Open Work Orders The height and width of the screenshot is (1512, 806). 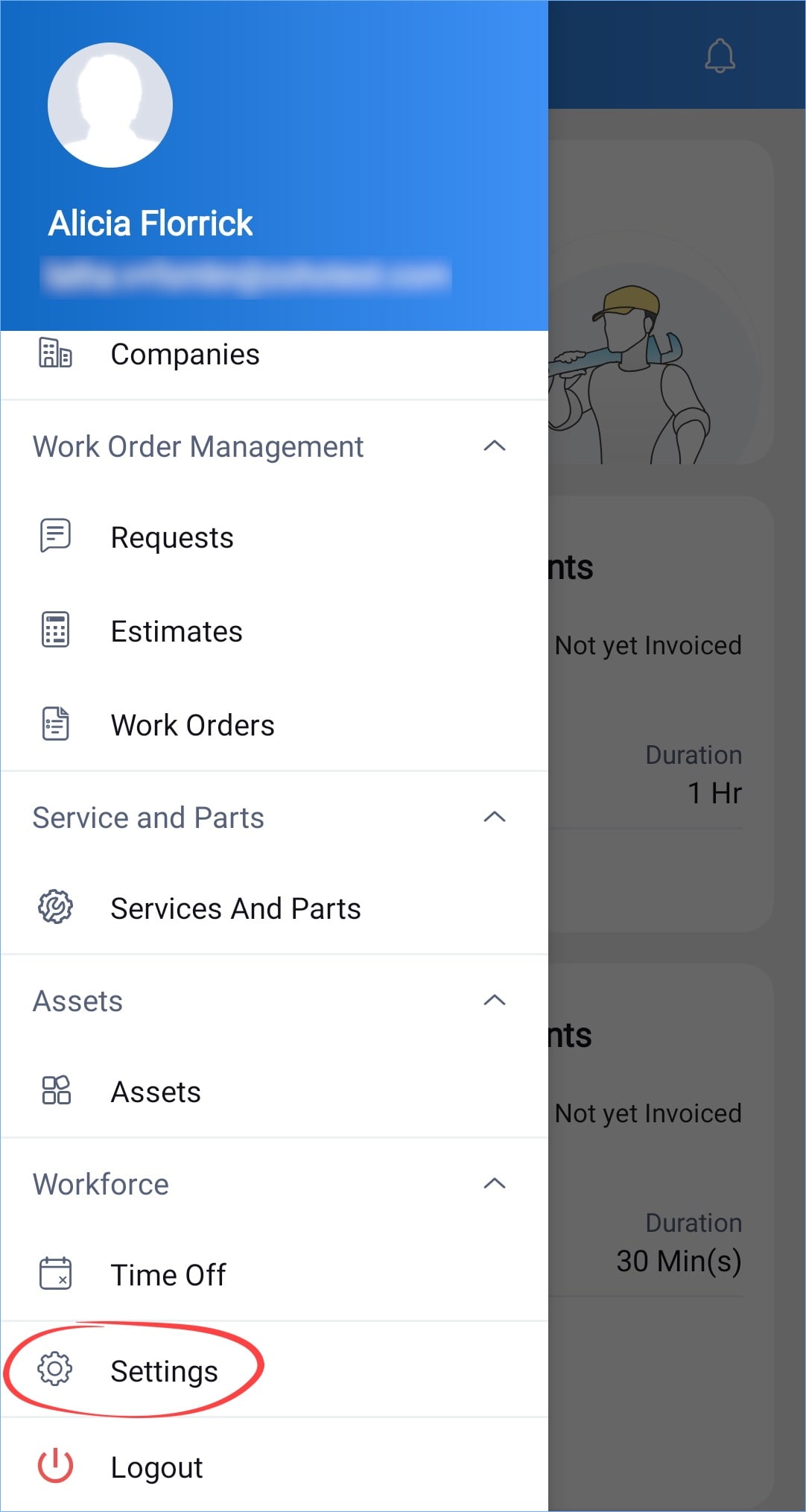(x=274, y=725)
